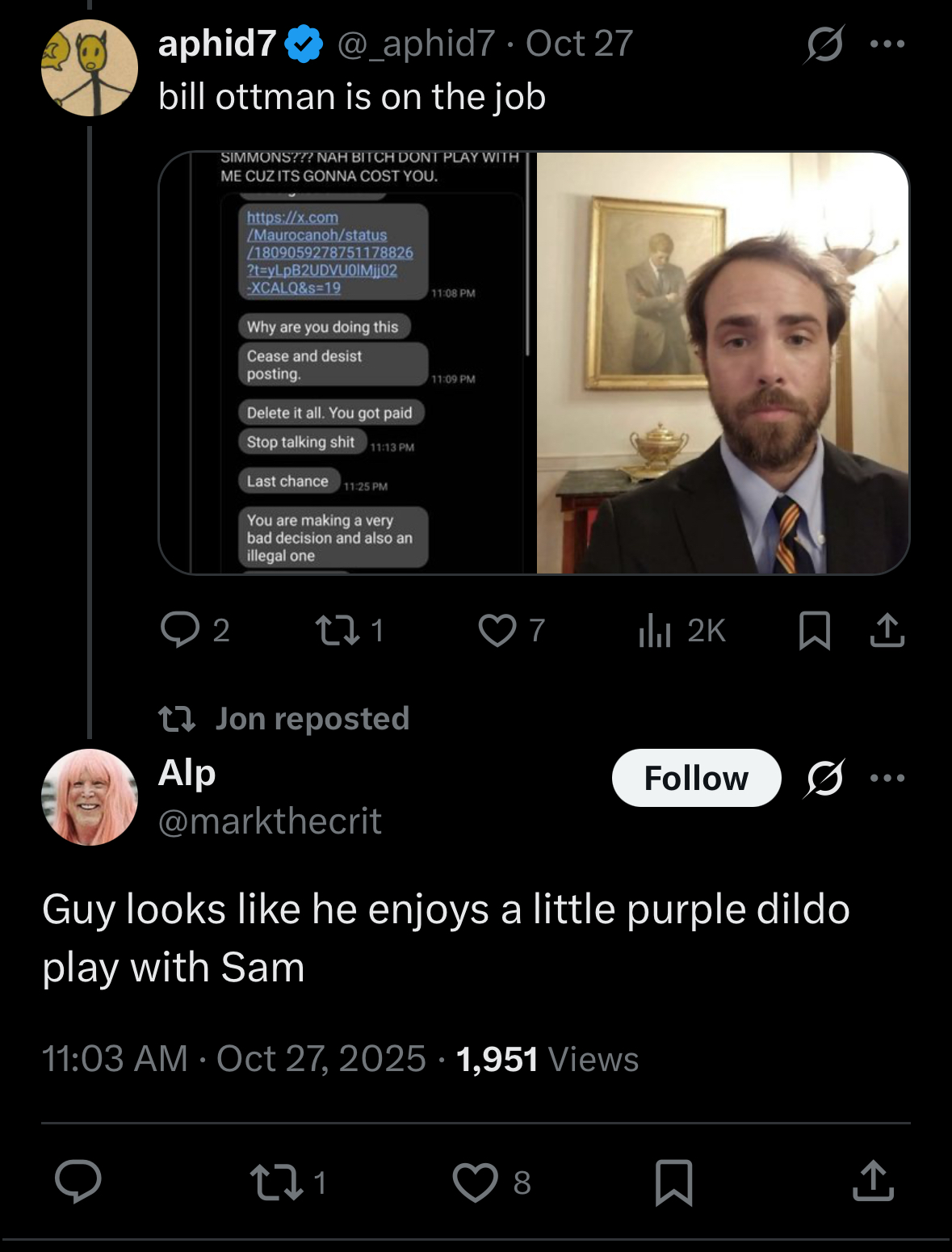
Task: Share aphid7's post
Action: coord(887,630)
